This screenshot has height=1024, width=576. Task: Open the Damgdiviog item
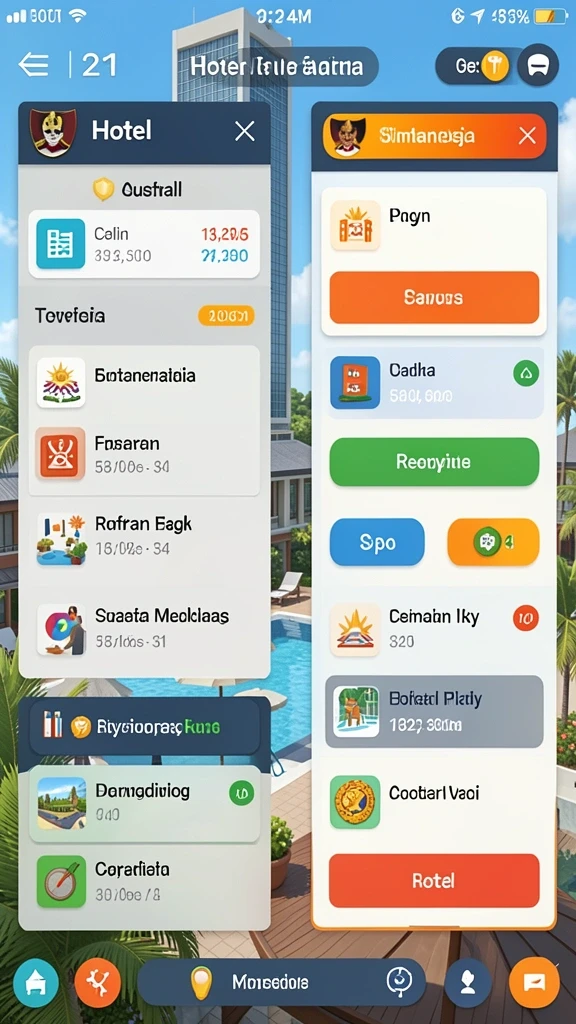point(144,803)
